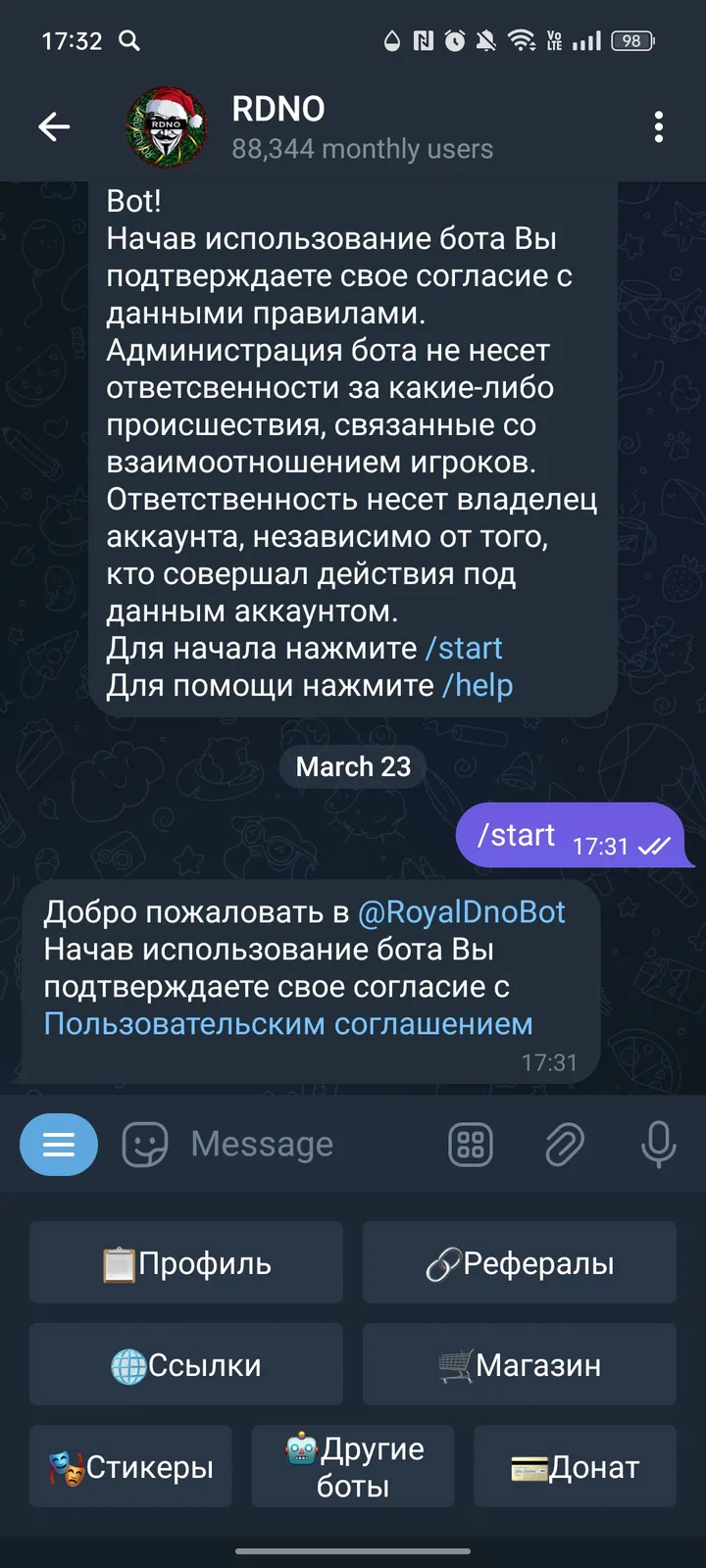This screenshot has width=706, height=1568.
Task: Tap the /help command link
Action: [x=479, y=686]
